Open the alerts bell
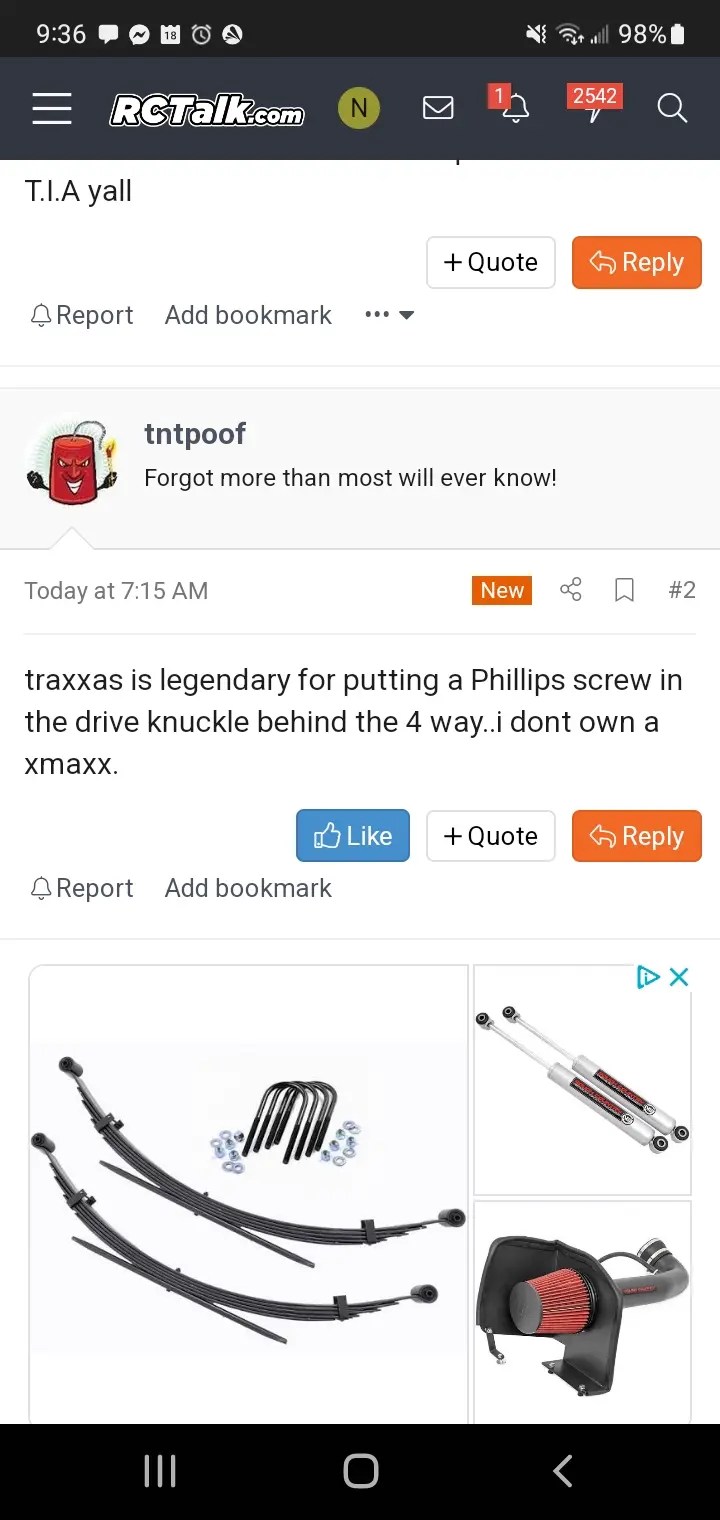The image size is (720, 1520). 515,108
